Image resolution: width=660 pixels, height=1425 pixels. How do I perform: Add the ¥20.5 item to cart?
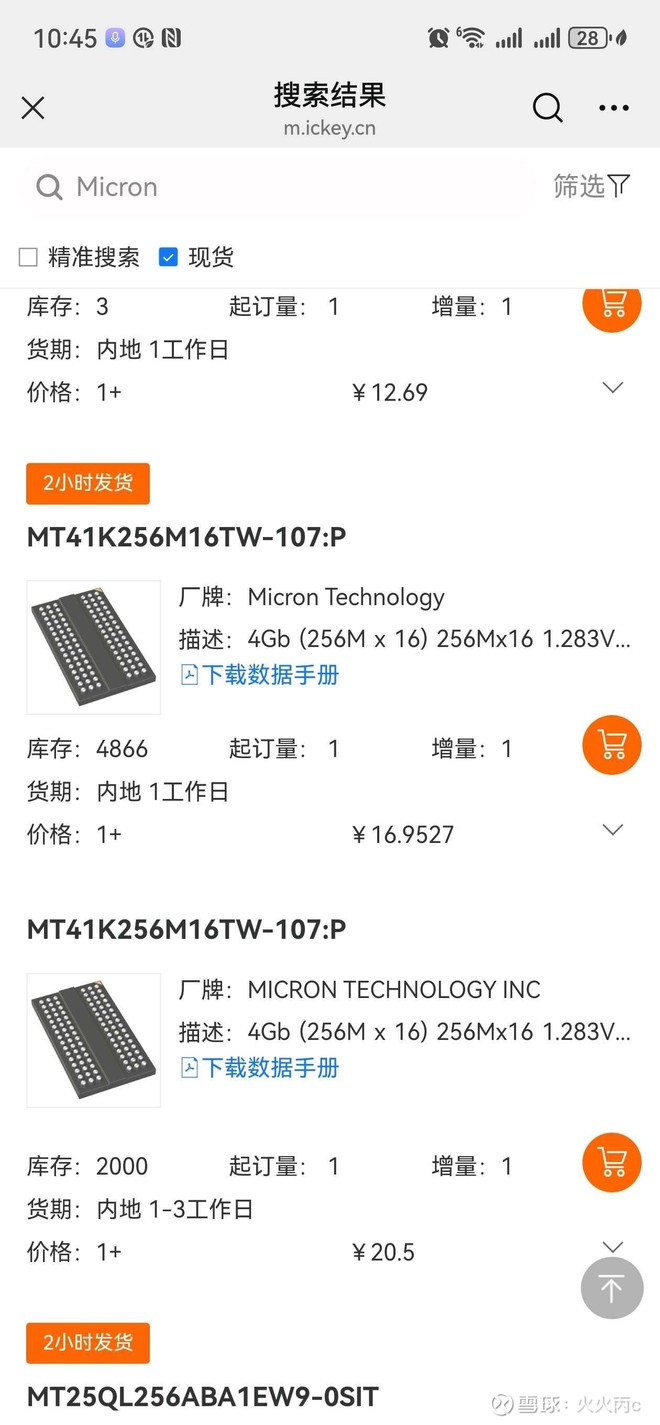coord(612,1162)
